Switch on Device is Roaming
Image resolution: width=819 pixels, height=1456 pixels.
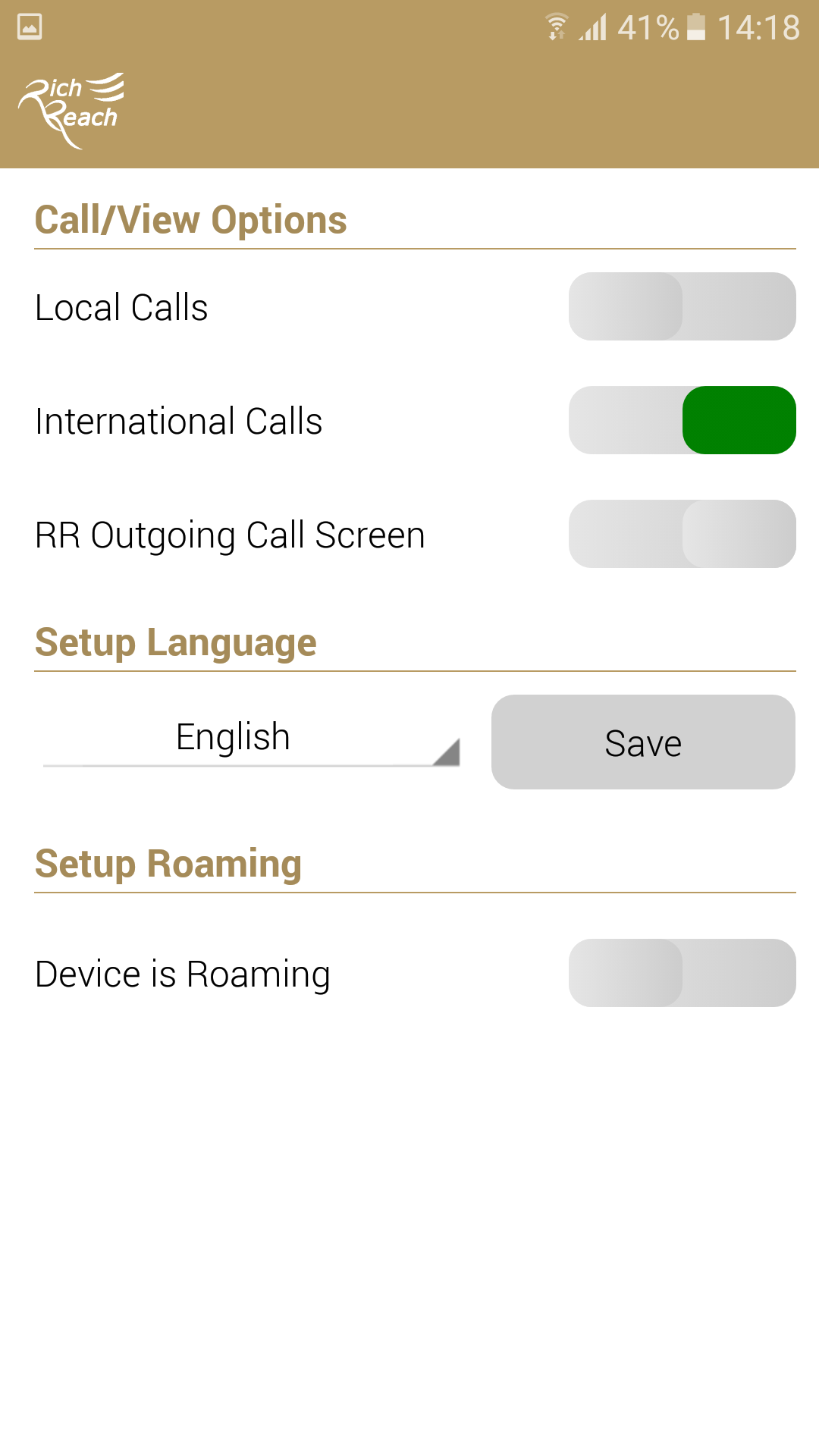682,973
